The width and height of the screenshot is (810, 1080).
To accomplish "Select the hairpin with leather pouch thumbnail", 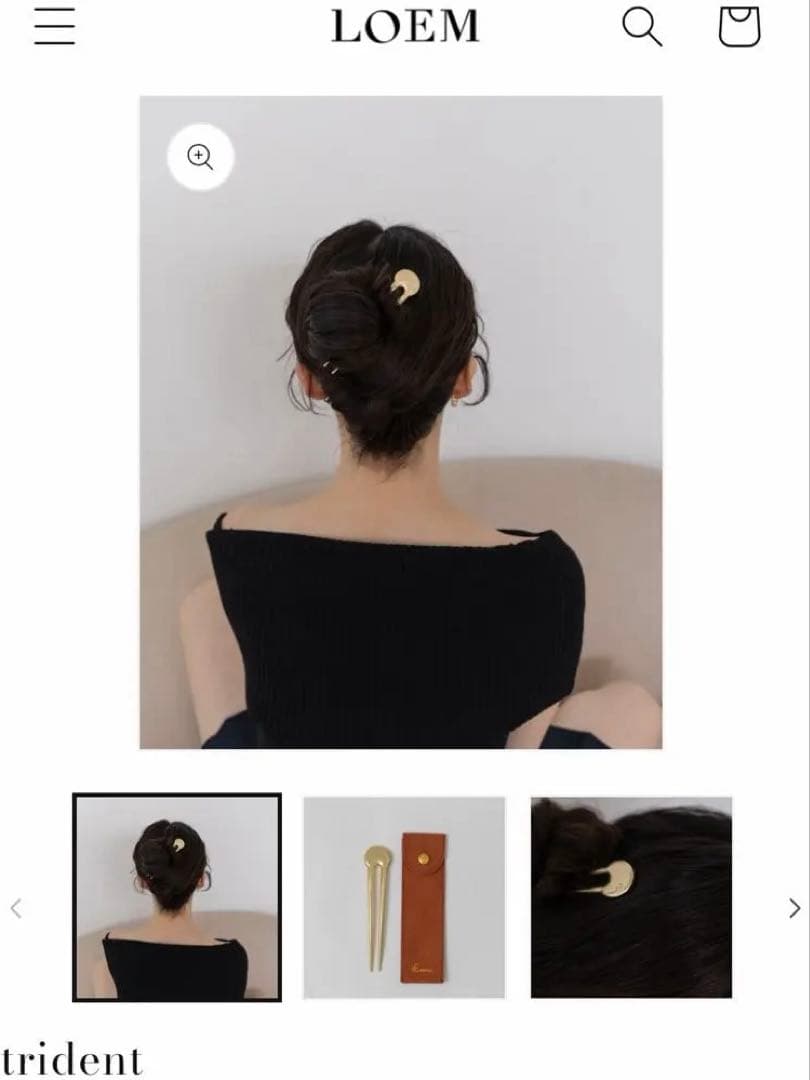I will pyautogui.click(x=404, y=897).
